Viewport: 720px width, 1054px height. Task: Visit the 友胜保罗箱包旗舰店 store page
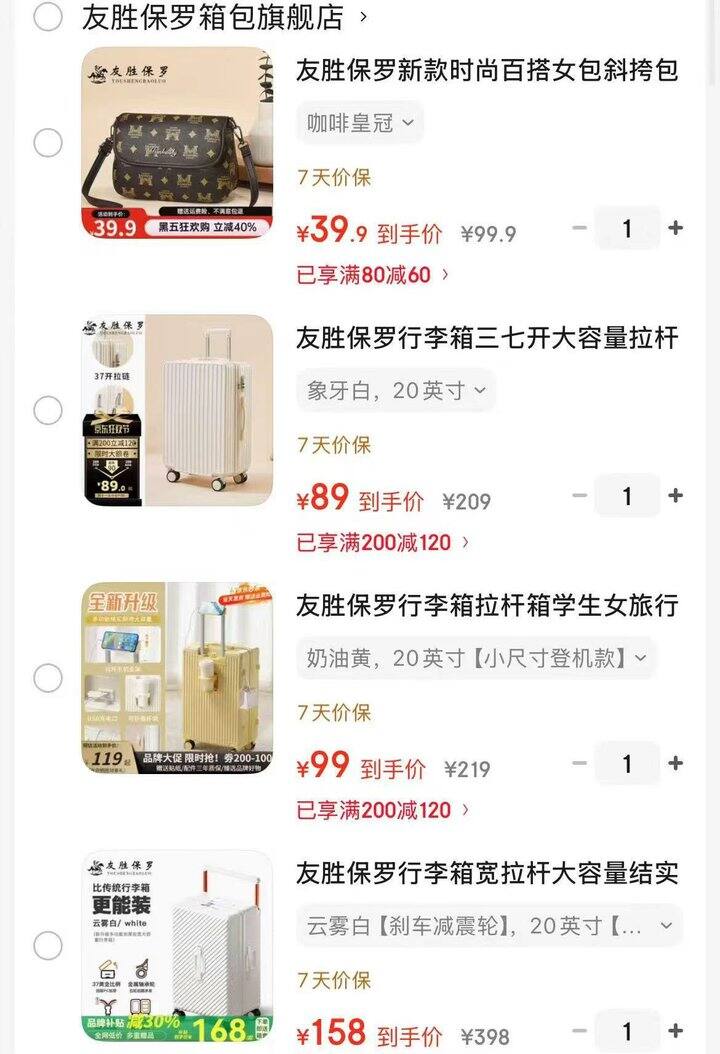215,16
